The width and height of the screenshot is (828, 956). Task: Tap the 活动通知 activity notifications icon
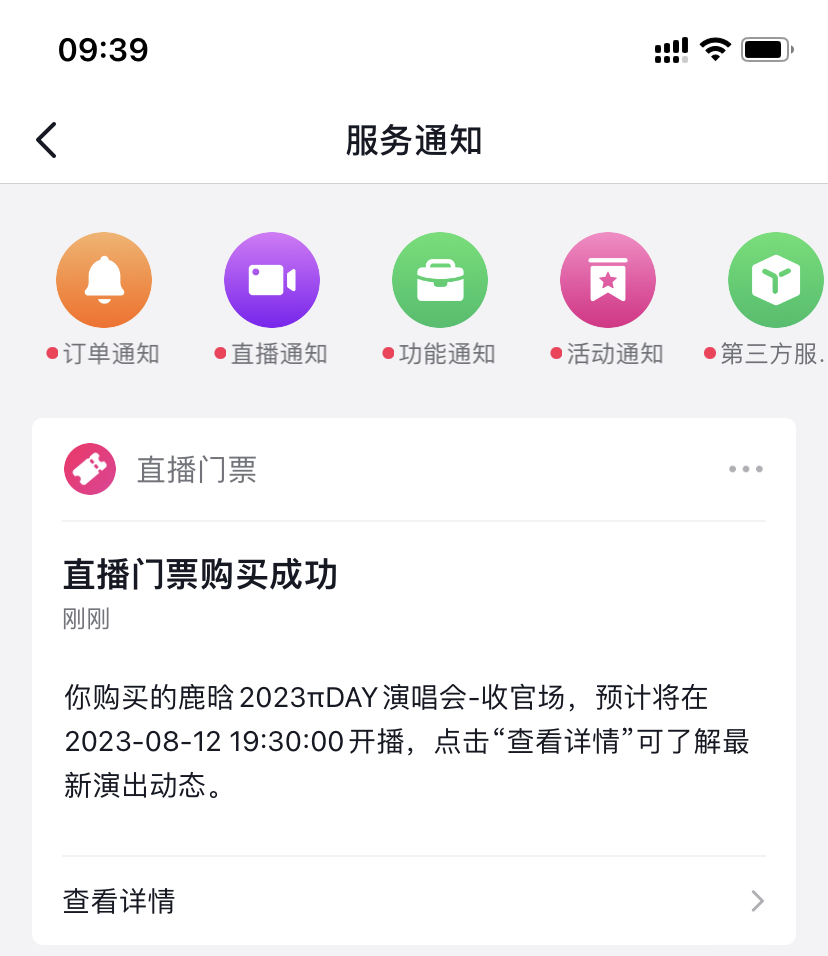(608, 280)
